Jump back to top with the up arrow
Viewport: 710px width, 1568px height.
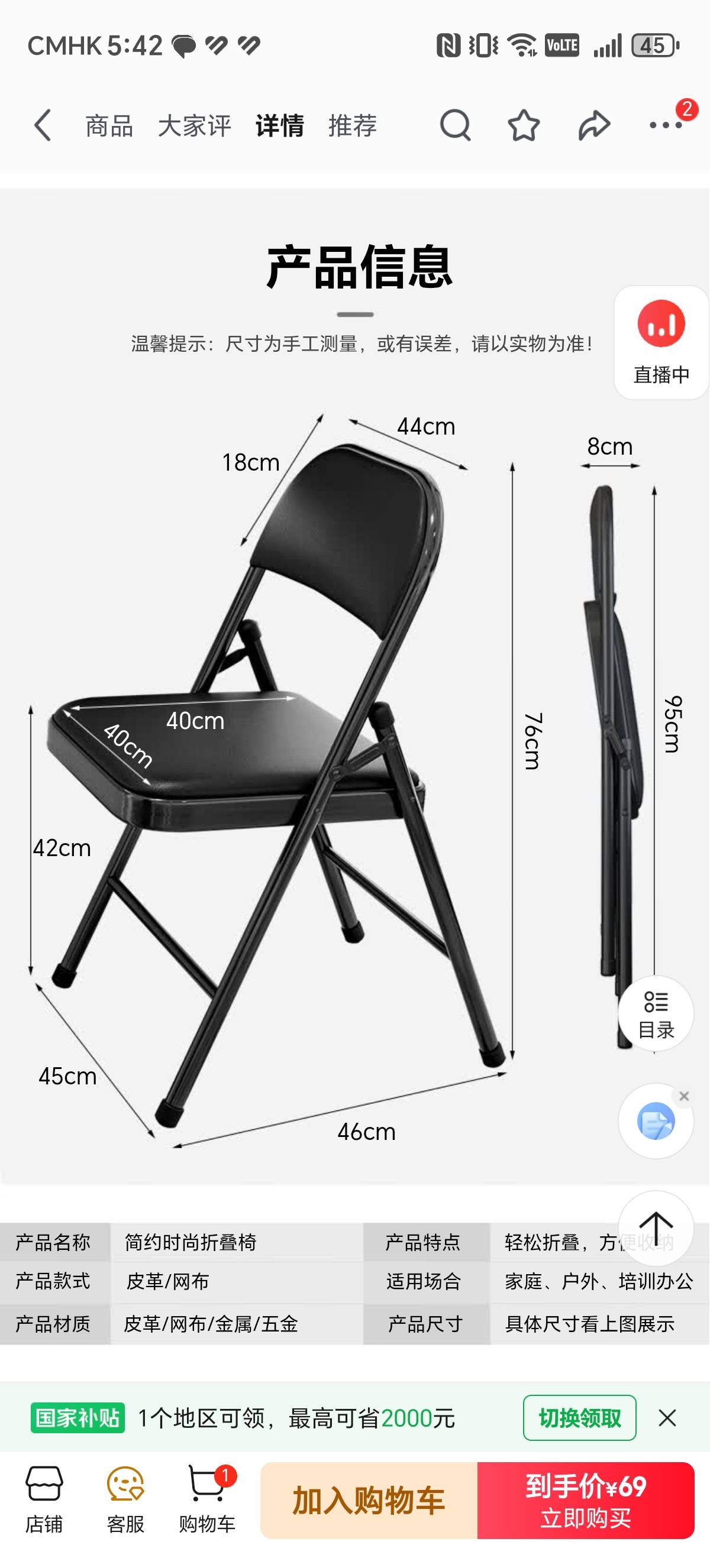point(656,1229)
